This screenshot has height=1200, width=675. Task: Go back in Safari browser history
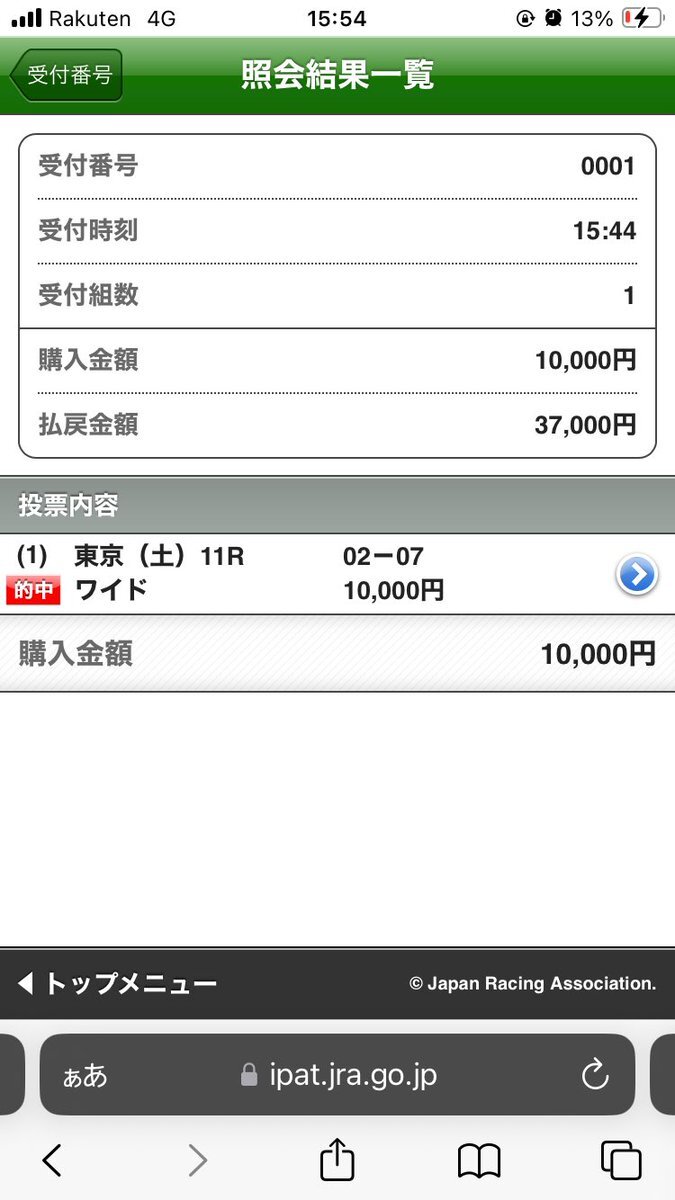click(x=52, y=1160)
